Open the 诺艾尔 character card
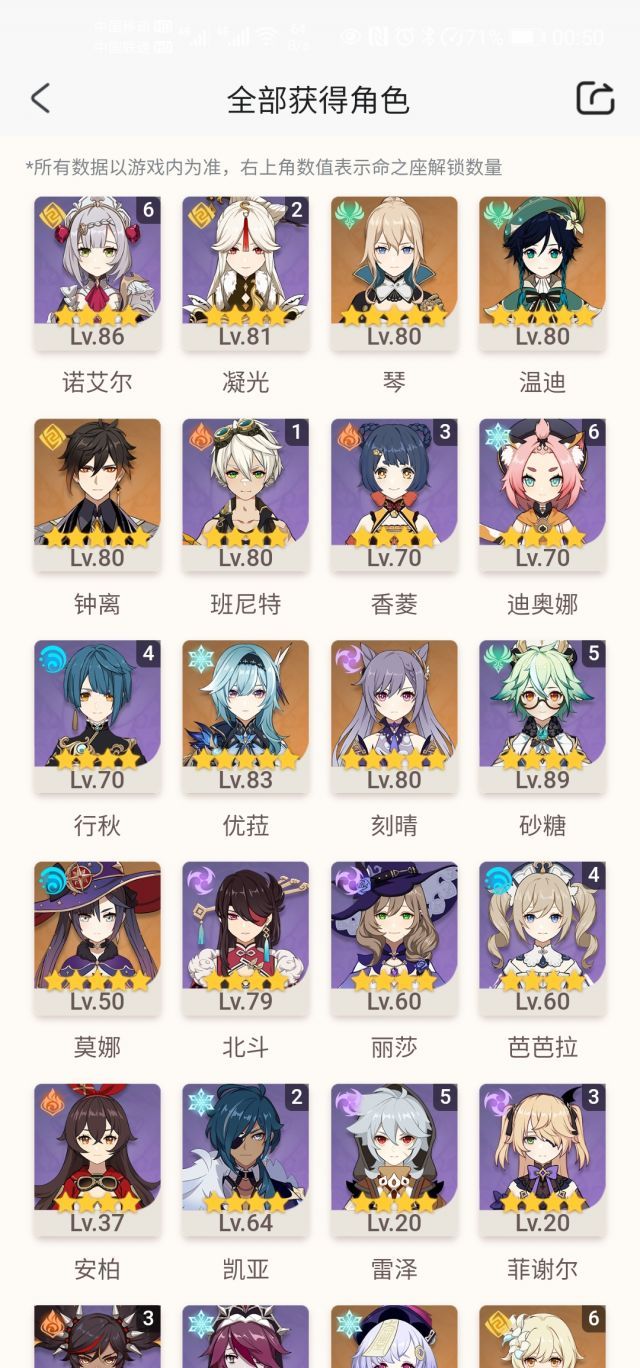The image size is (640, 1368). [x=97, y=272]
